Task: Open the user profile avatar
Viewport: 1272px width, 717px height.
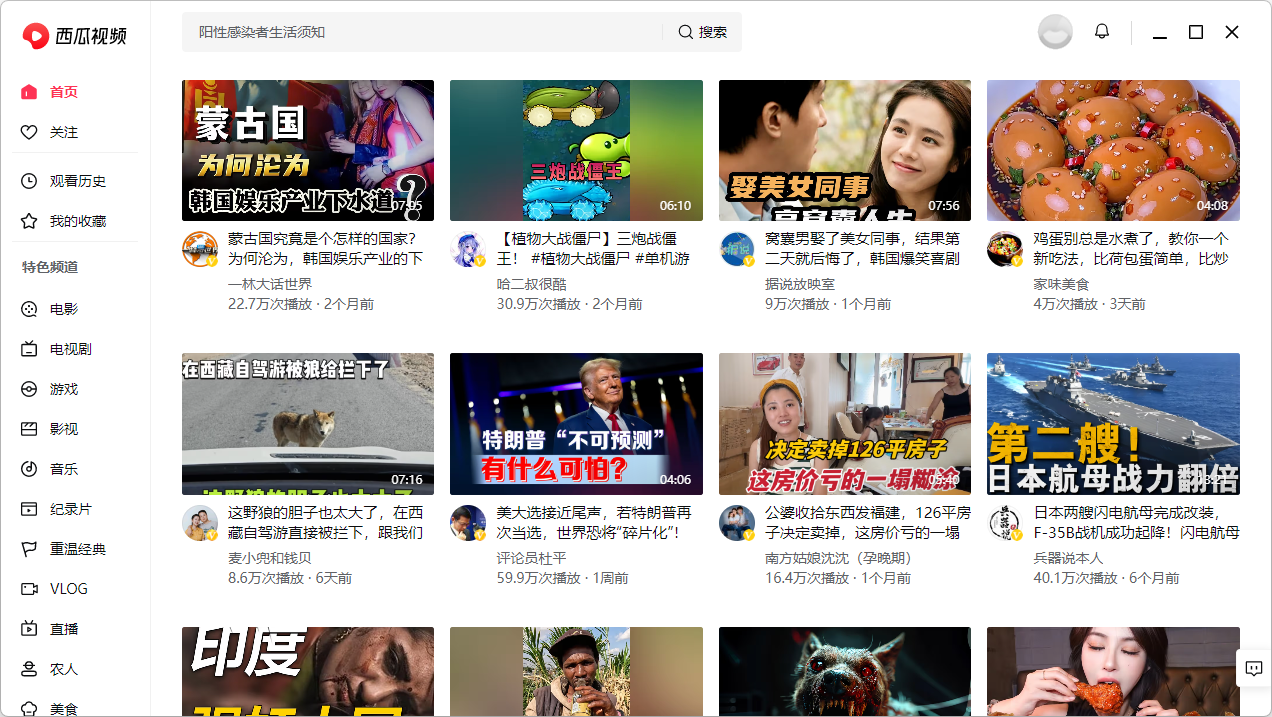Action: pos(1055,32)
